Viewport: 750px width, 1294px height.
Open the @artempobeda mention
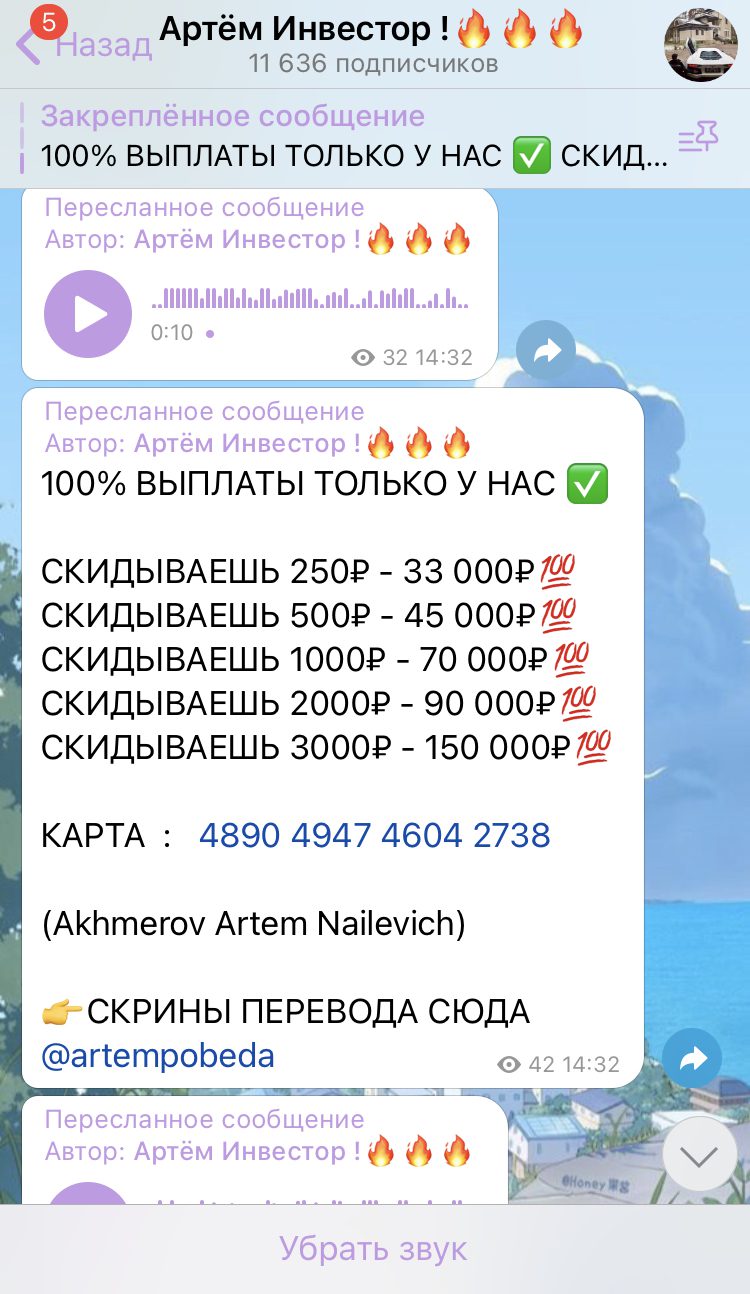[158, 1055]
